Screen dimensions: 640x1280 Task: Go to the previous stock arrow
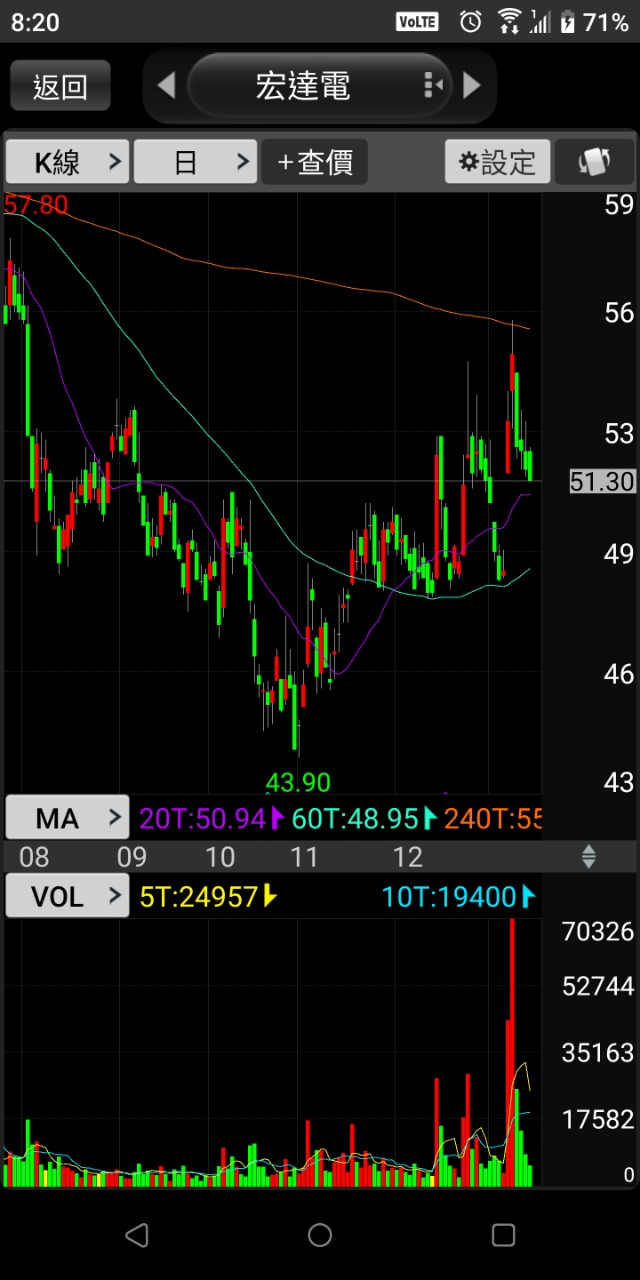(167, 86)
